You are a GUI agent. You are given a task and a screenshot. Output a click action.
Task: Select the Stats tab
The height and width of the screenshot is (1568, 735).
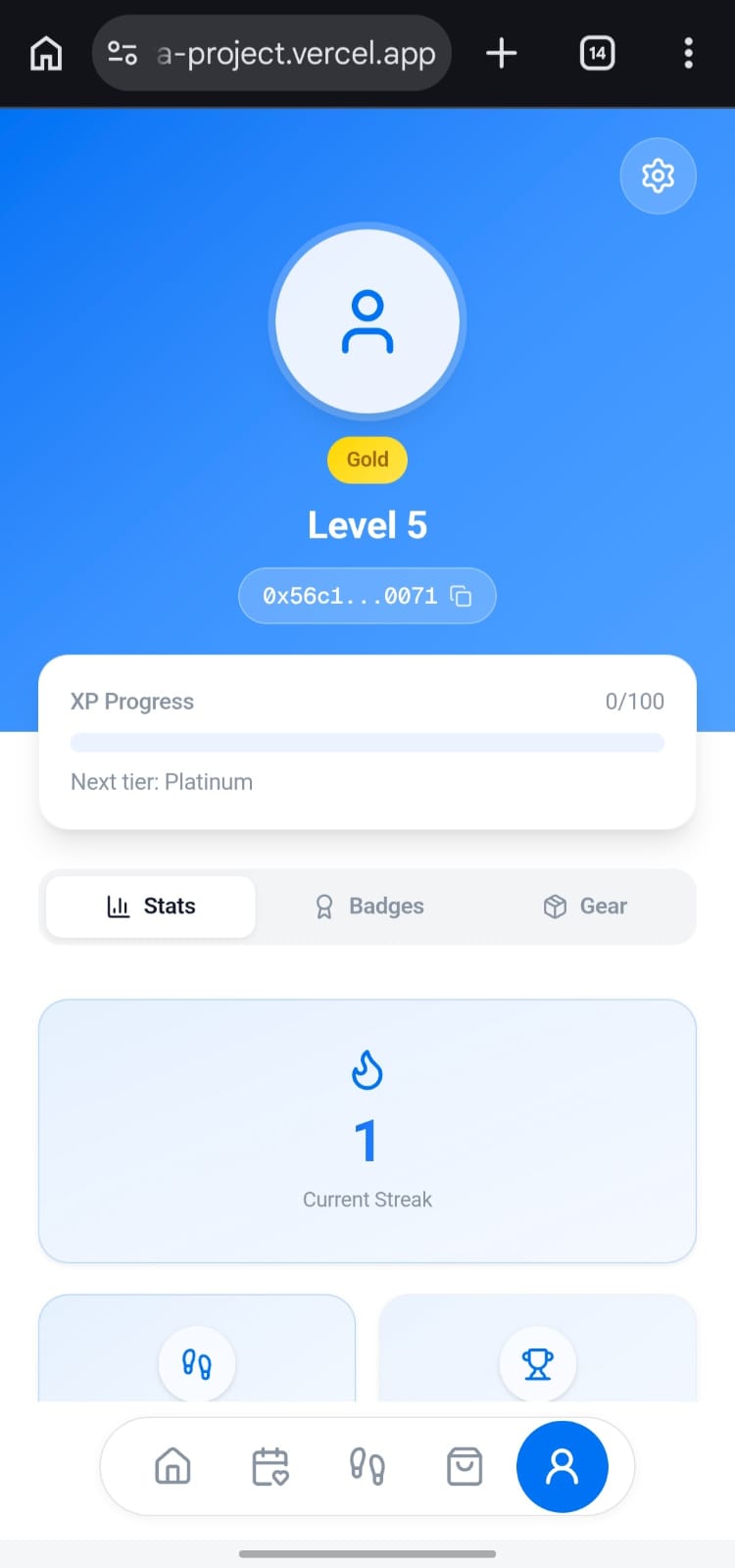(x=151, y=906)
